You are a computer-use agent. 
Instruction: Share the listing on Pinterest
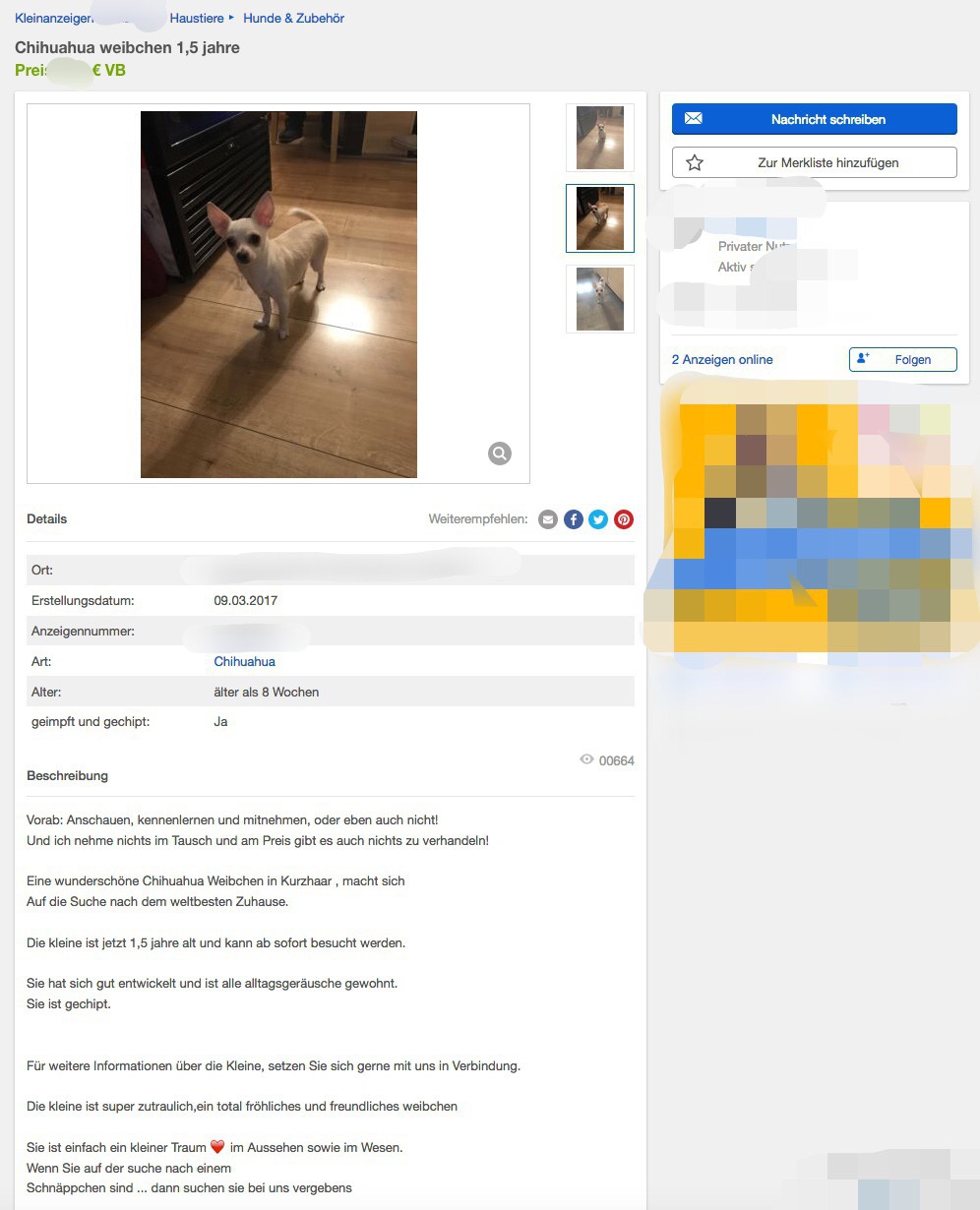click(x=624, y=519)
